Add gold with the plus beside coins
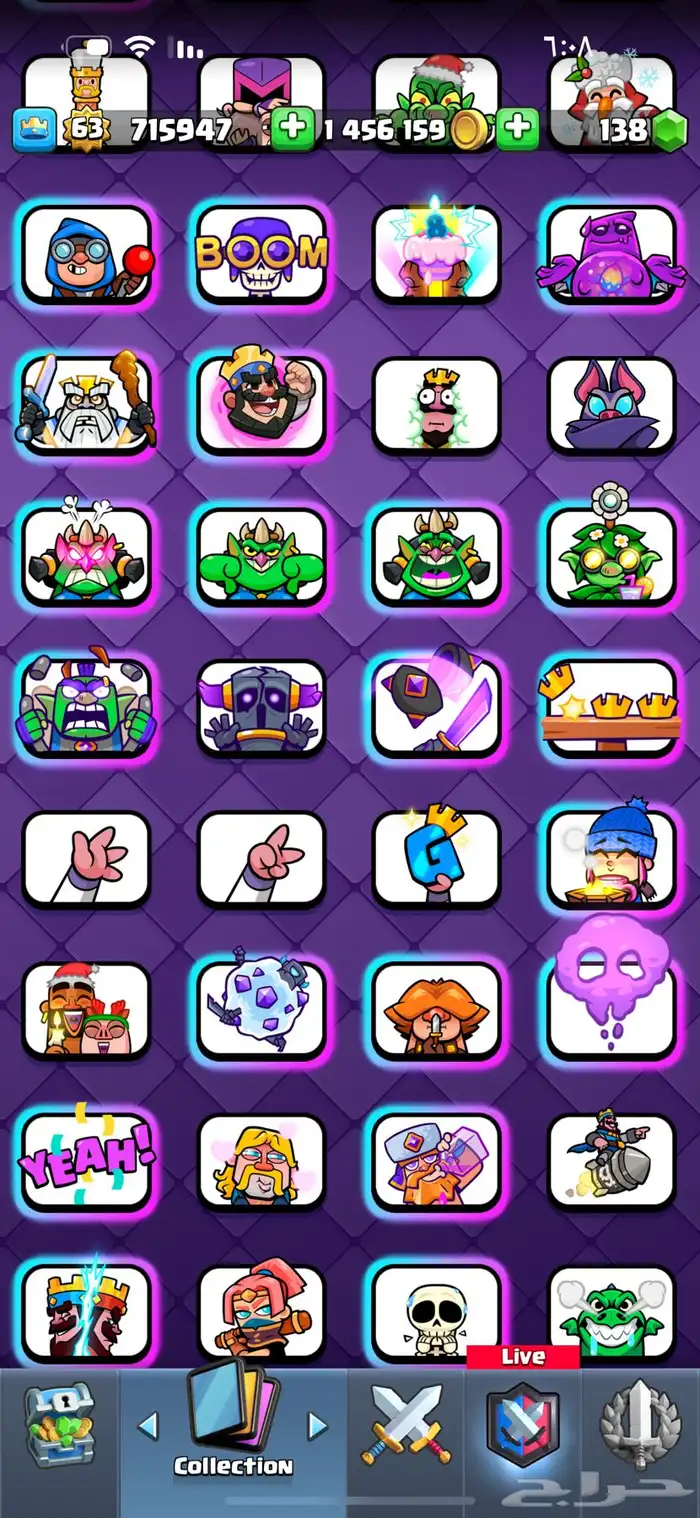 (x=517, y=130)
